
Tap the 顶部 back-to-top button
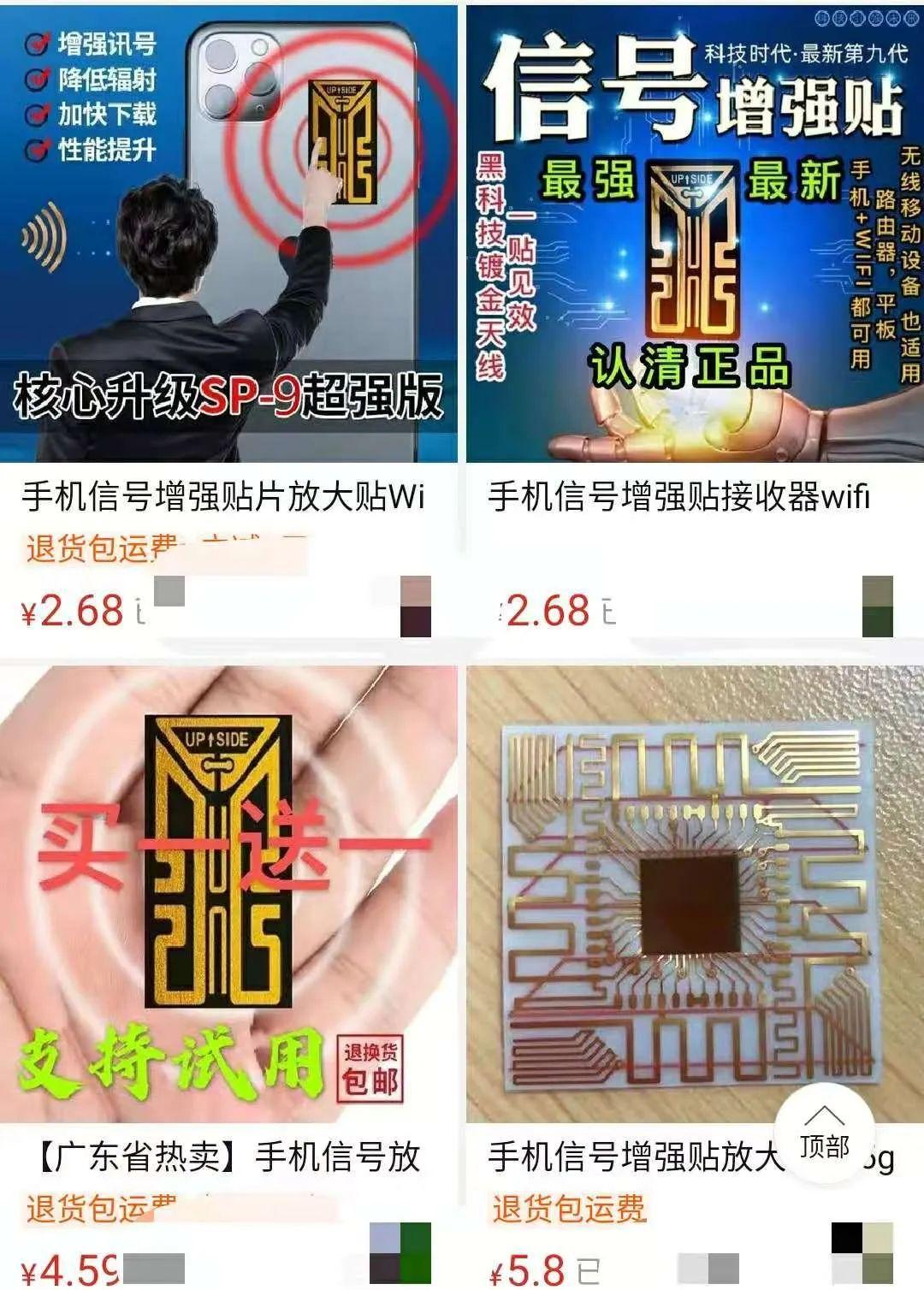(824, 1133)
